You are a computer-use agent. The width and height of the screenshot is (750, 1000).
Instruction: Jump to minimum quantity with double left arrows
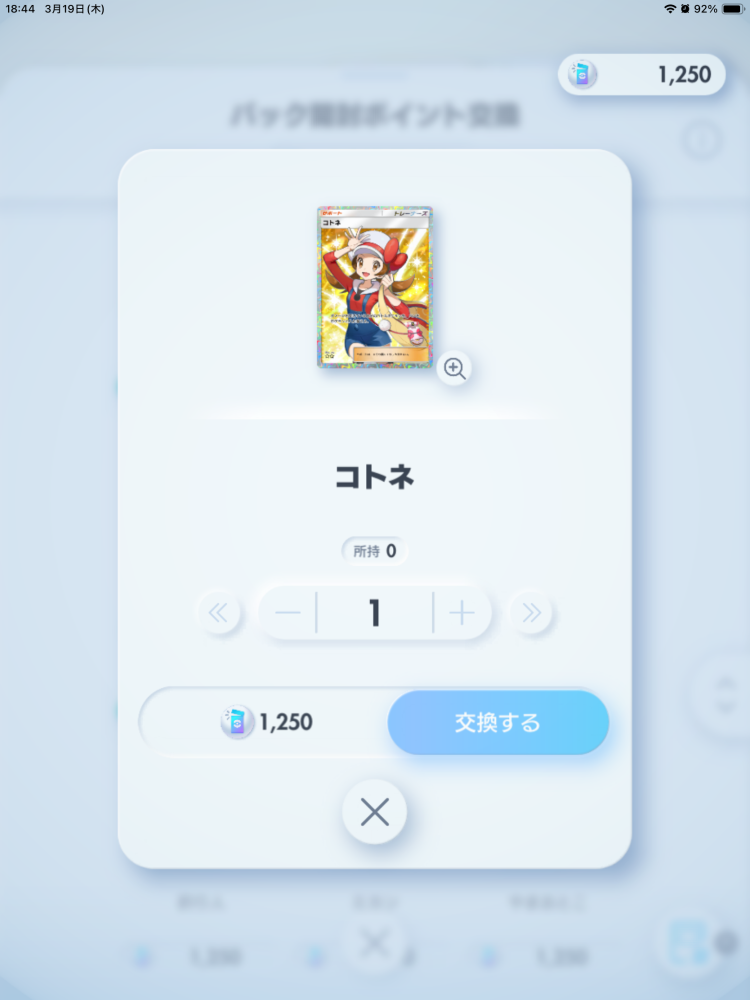pos(218,613)
